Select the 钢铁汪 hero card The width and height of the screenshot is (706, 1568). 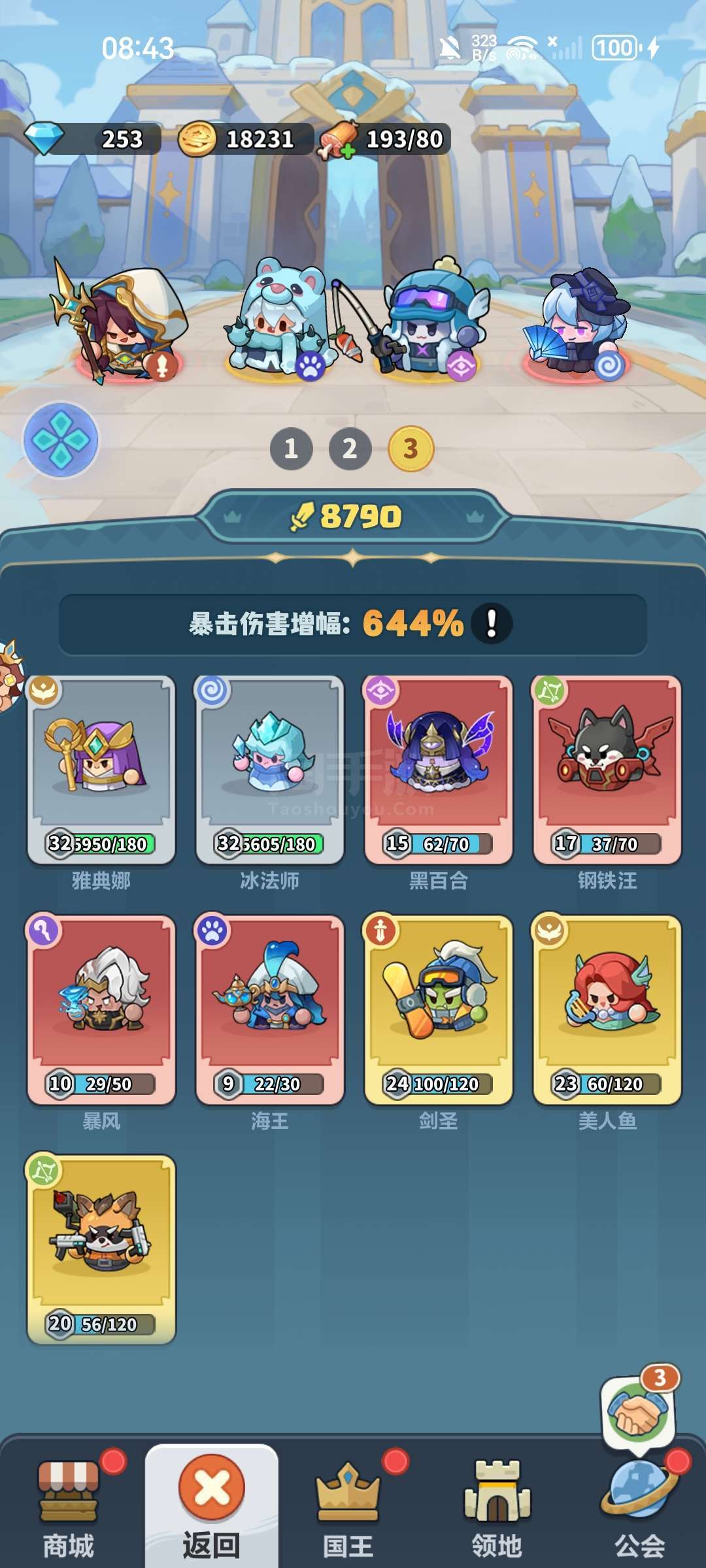tap(607, 770)
